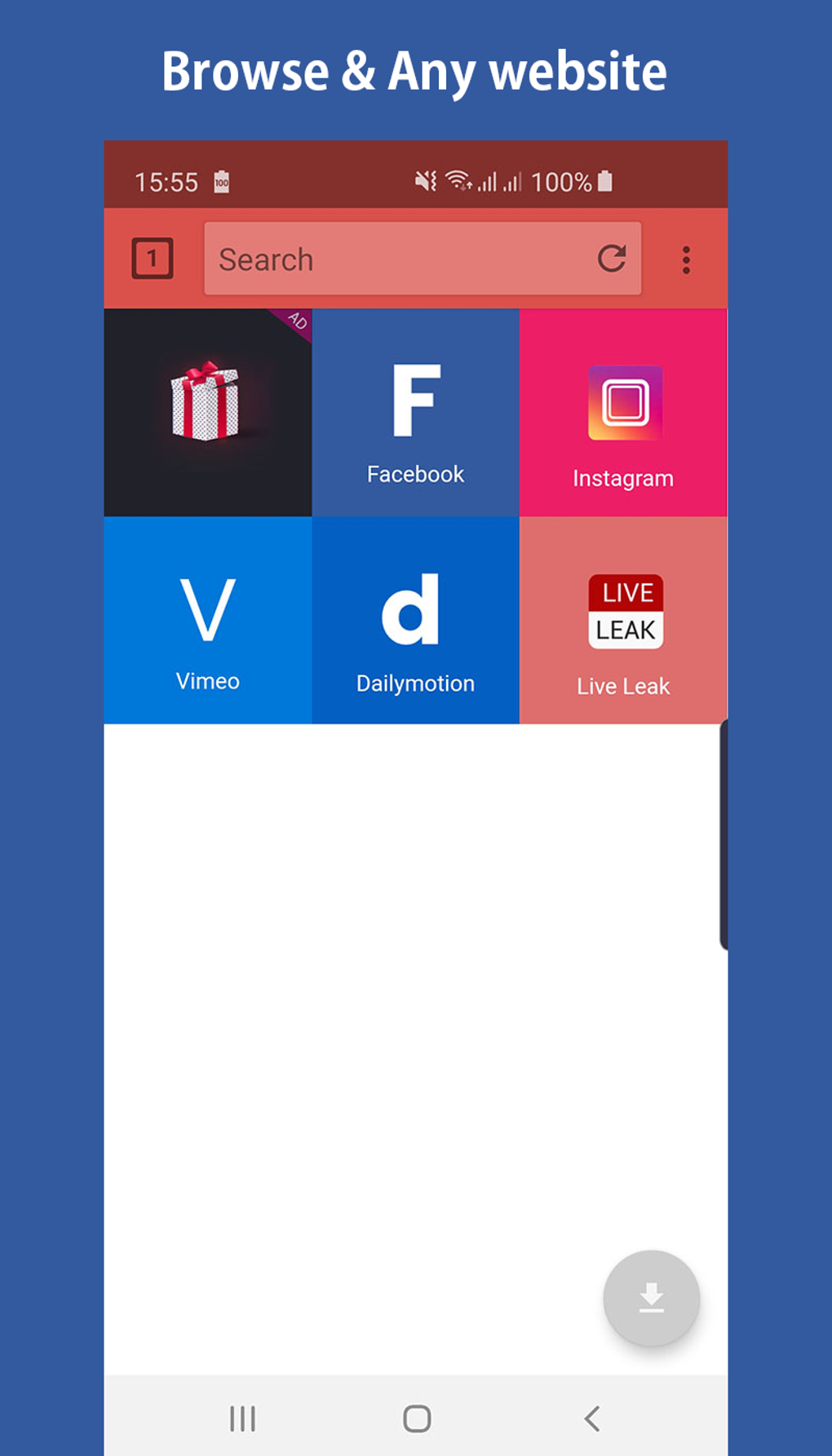Tap the battery indicator in the status bar
The height and width of the screenshot is (1456, 832).
pyautogui.click(x=605, y=181)
